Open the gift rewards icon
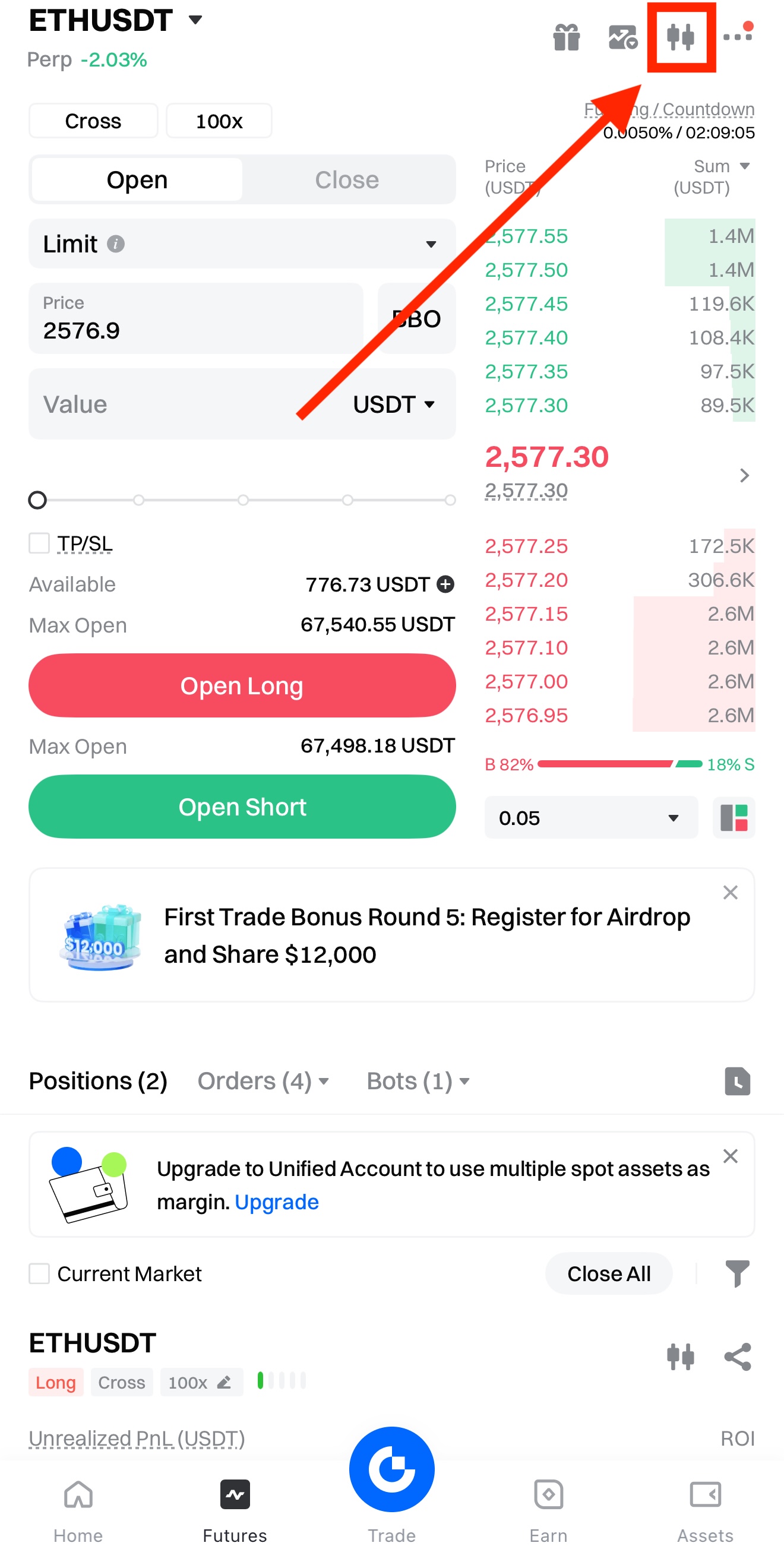 pos(566,37)
